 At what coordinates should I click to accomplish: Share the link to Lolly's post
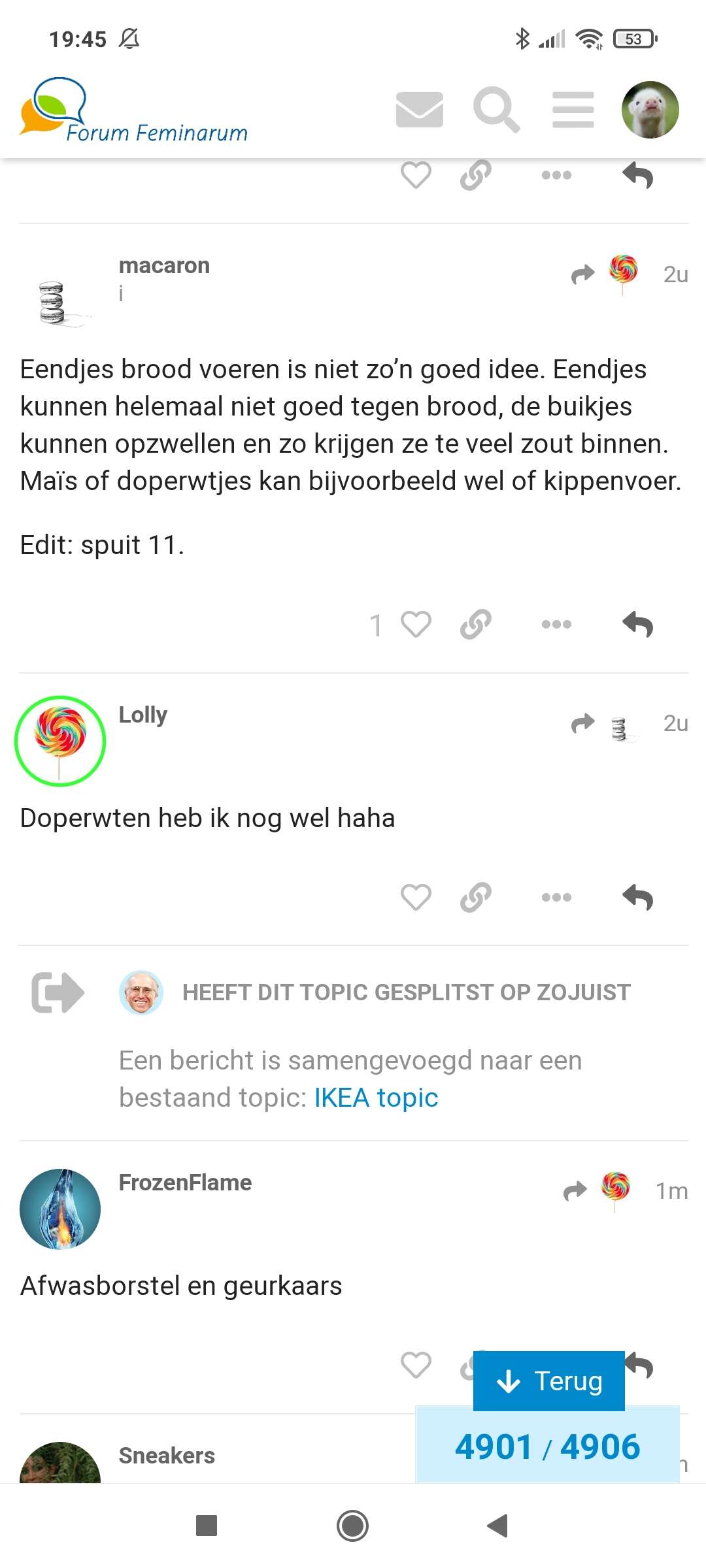(476, 897)
